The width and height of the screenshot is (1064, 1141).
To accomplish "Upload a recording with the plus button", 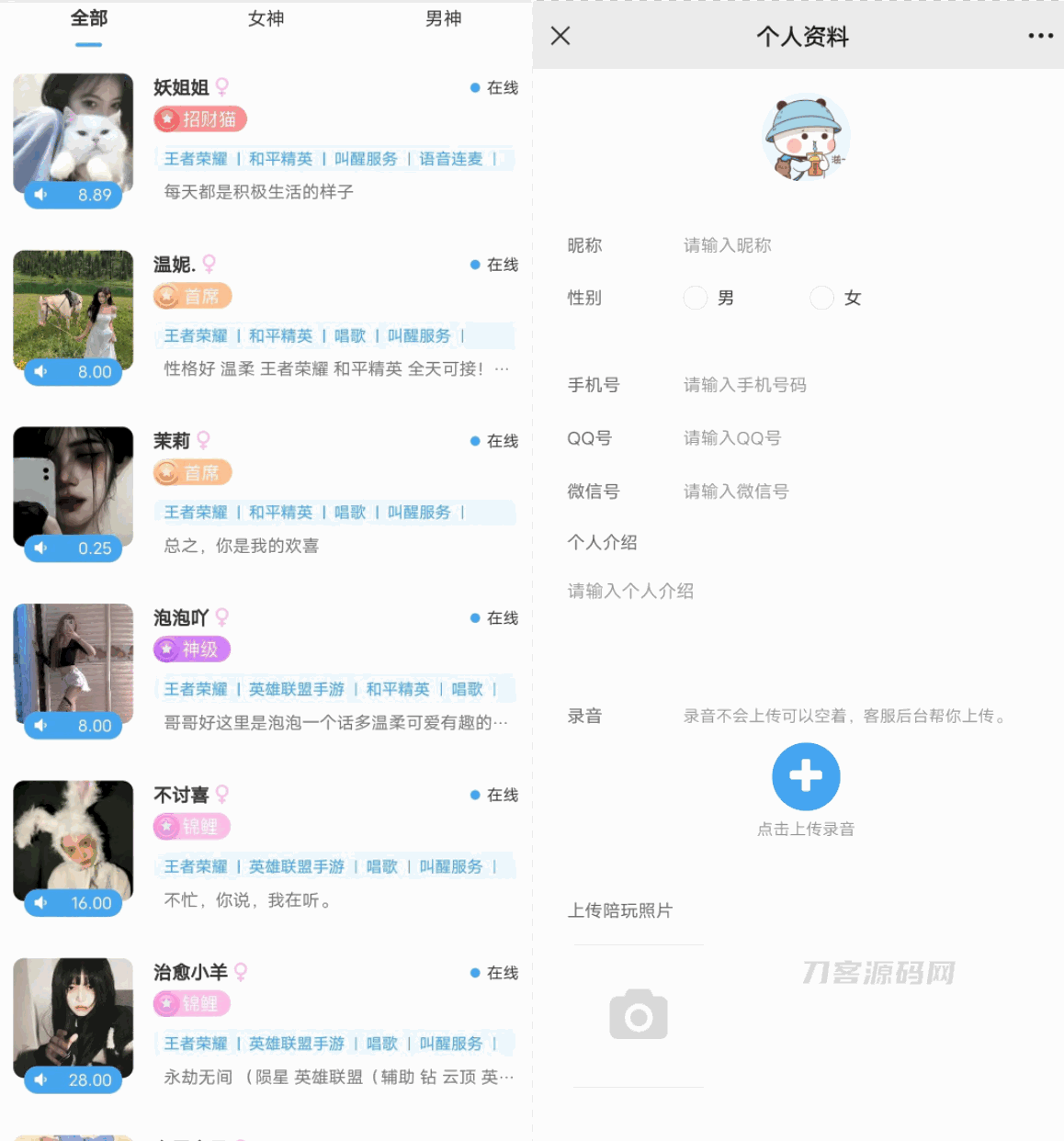I will 806,776.
